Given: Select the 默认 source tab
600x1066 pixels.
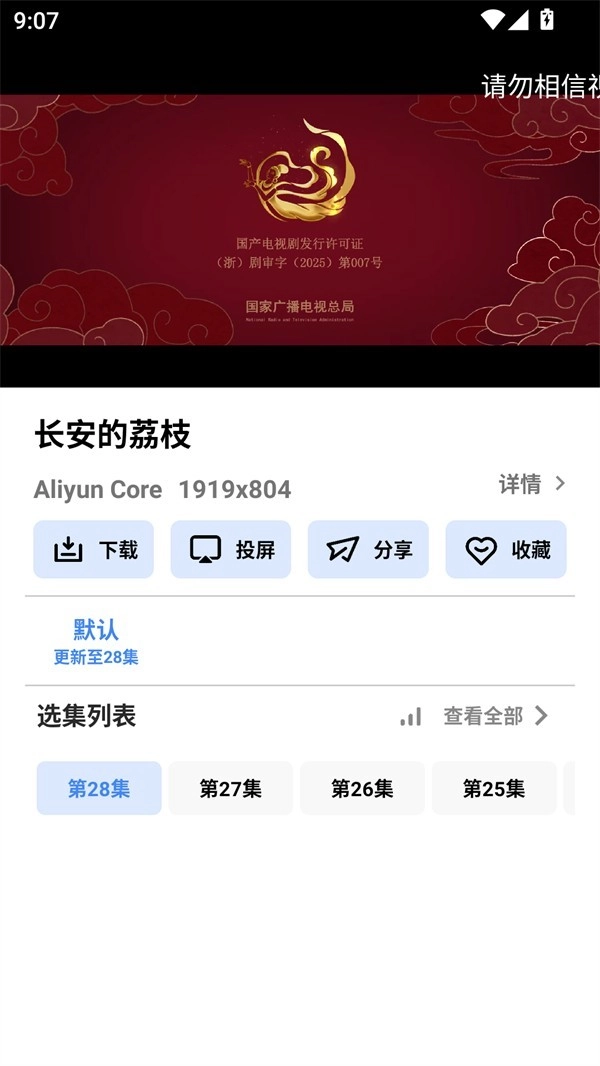Looking at the screenshot, I should point(96,641).
